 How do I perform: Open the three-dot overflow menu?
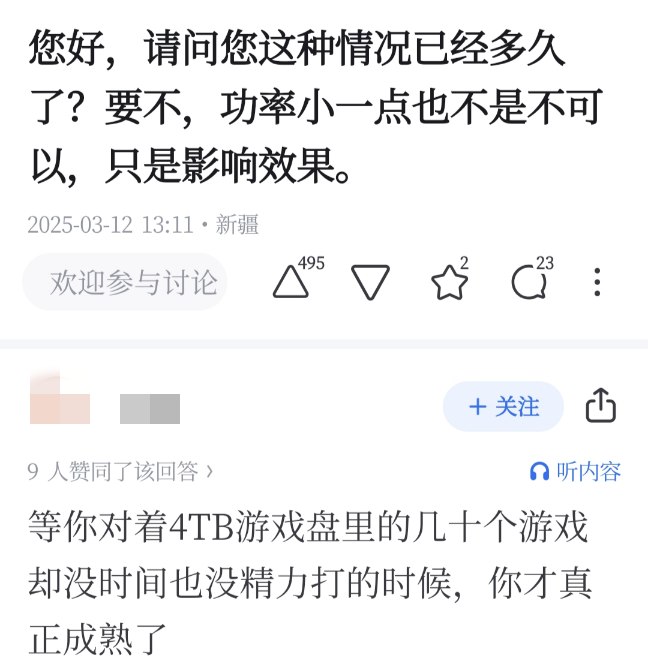click(597, 283)
